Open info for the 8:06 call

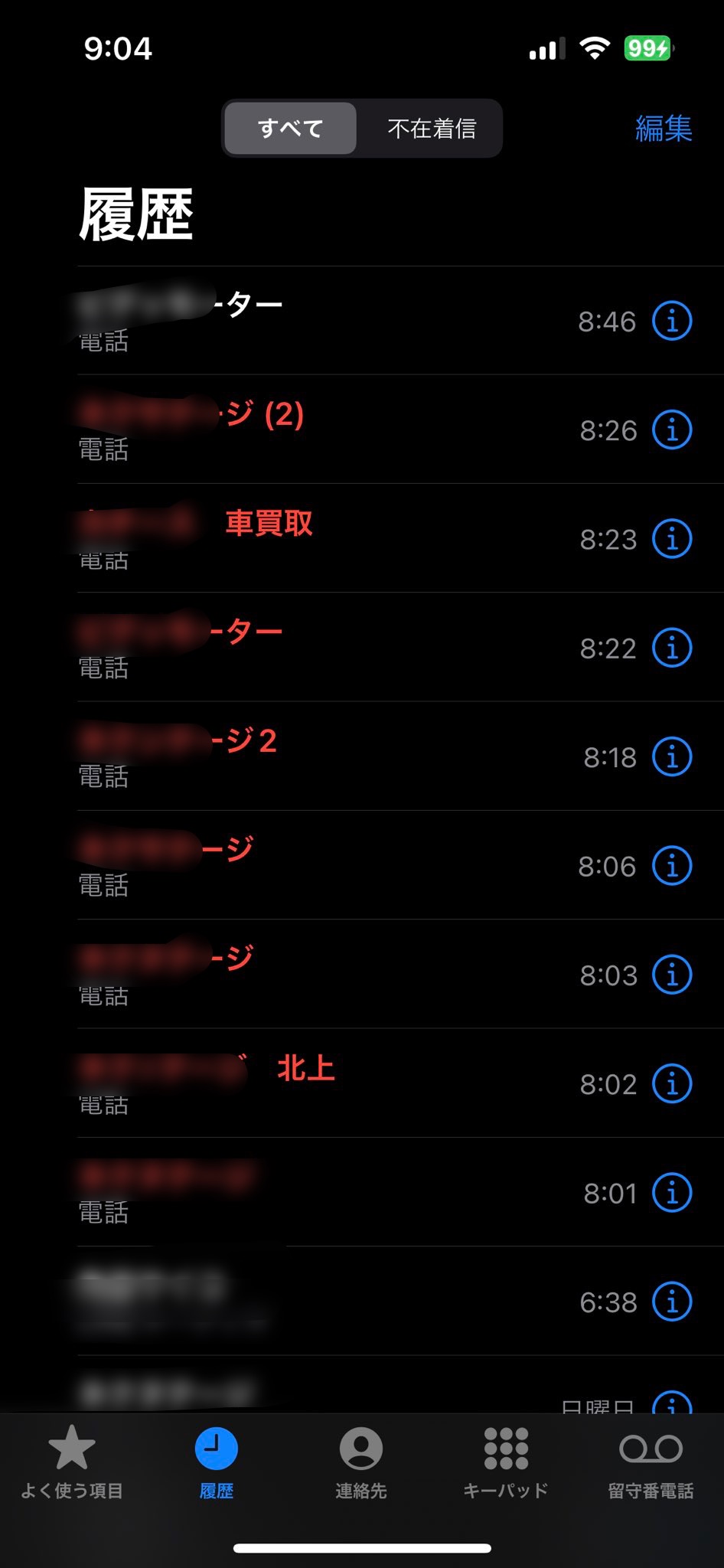[x=671, y=866]
